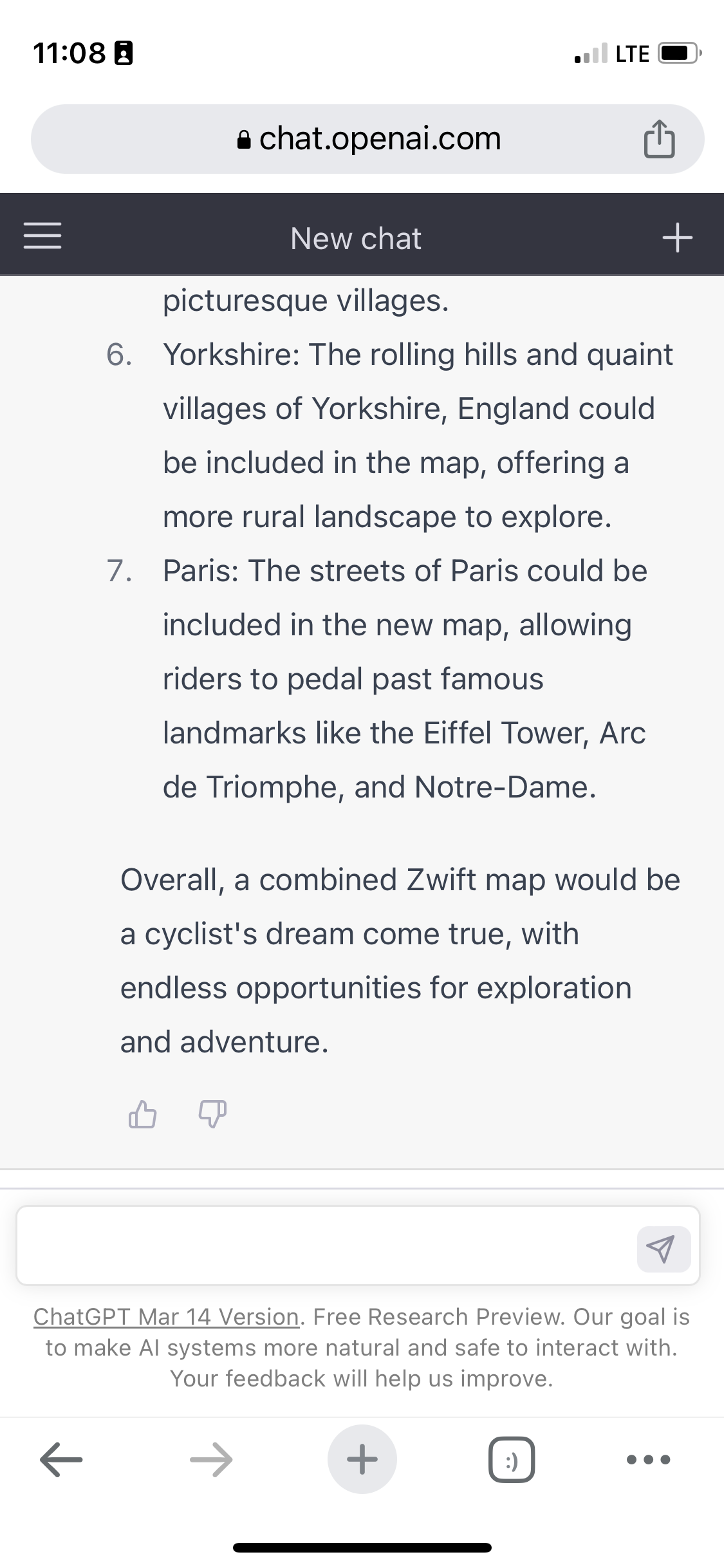
Task: Open a new browser tab
Action: (362, 1459)
